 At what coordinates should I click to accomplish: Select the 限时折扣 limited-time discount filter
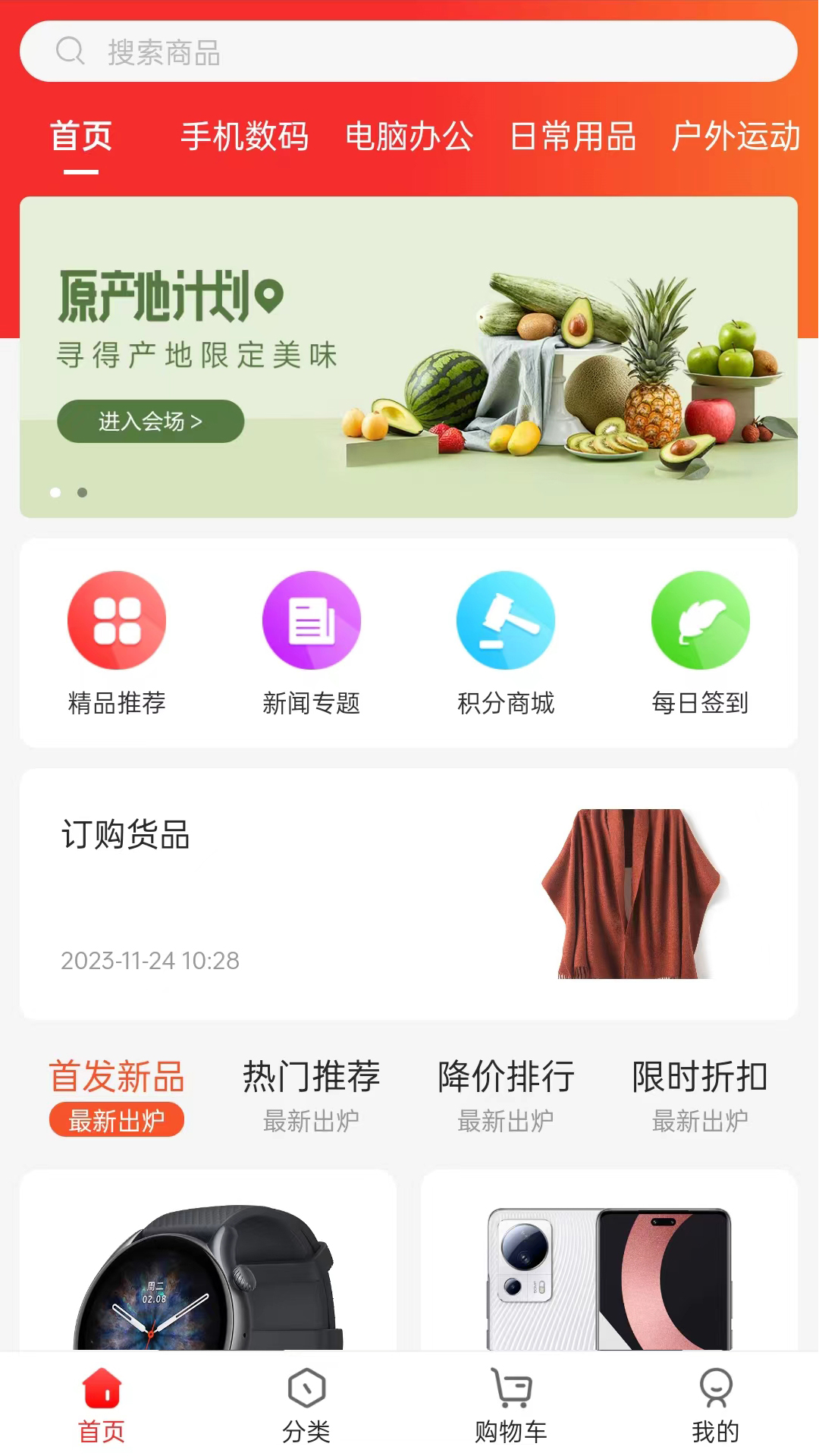pyautogui.click(x=698, y=1076)
